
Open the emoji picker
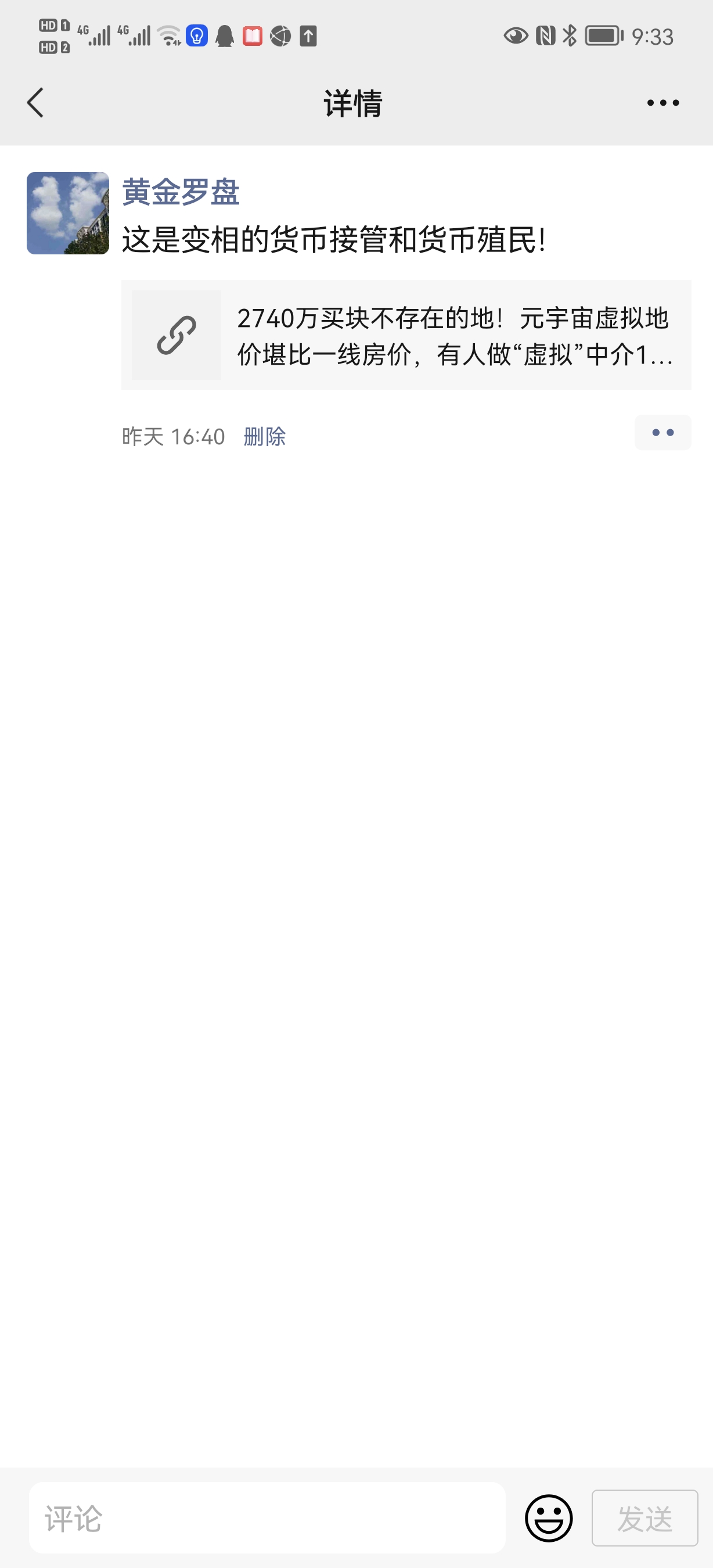pyautogui.click(x=548, y=1518)
